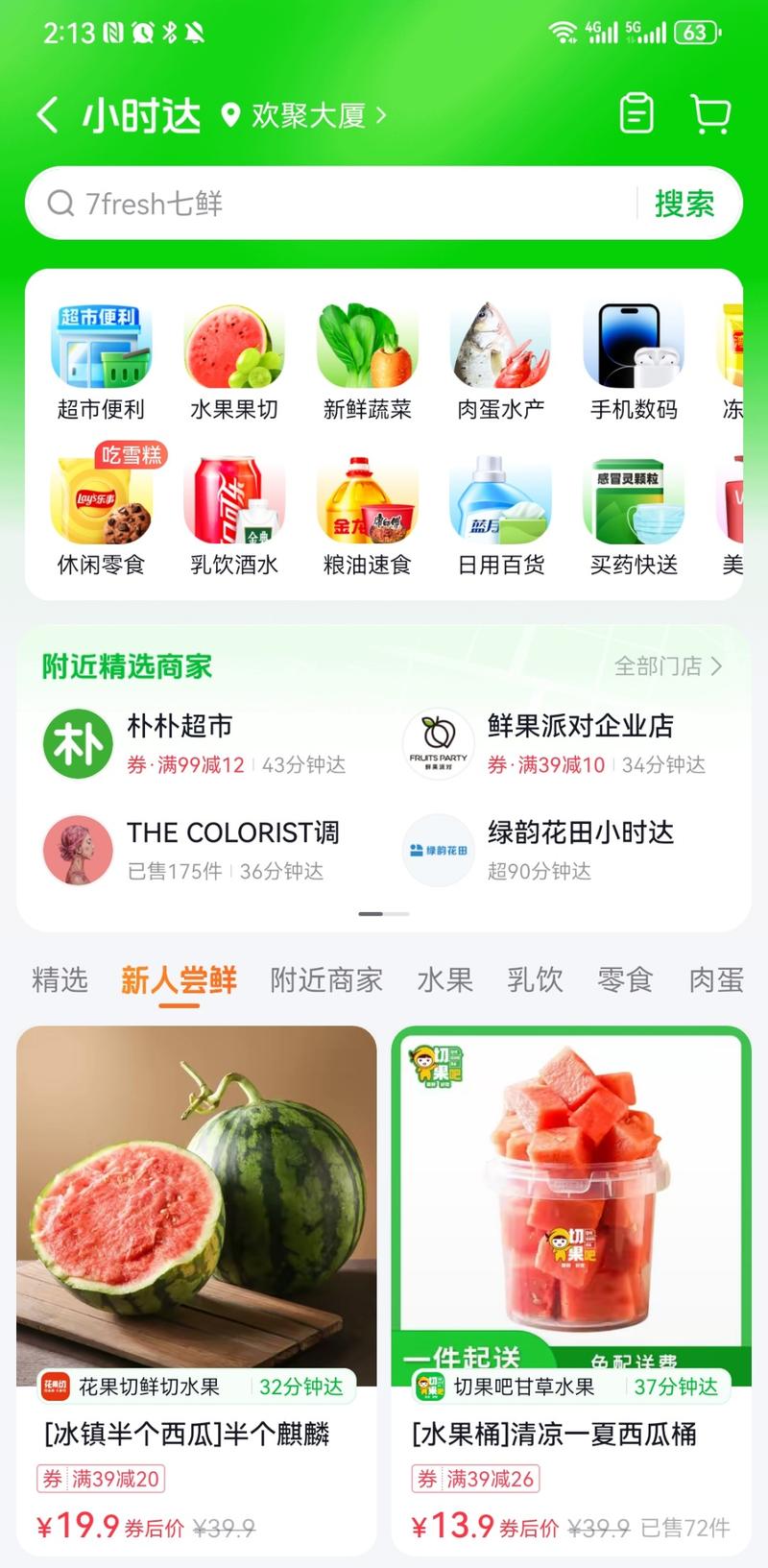Hit the 搜索 button
The height and width of the screenshot is (1568, 768).
click(684, 204)
